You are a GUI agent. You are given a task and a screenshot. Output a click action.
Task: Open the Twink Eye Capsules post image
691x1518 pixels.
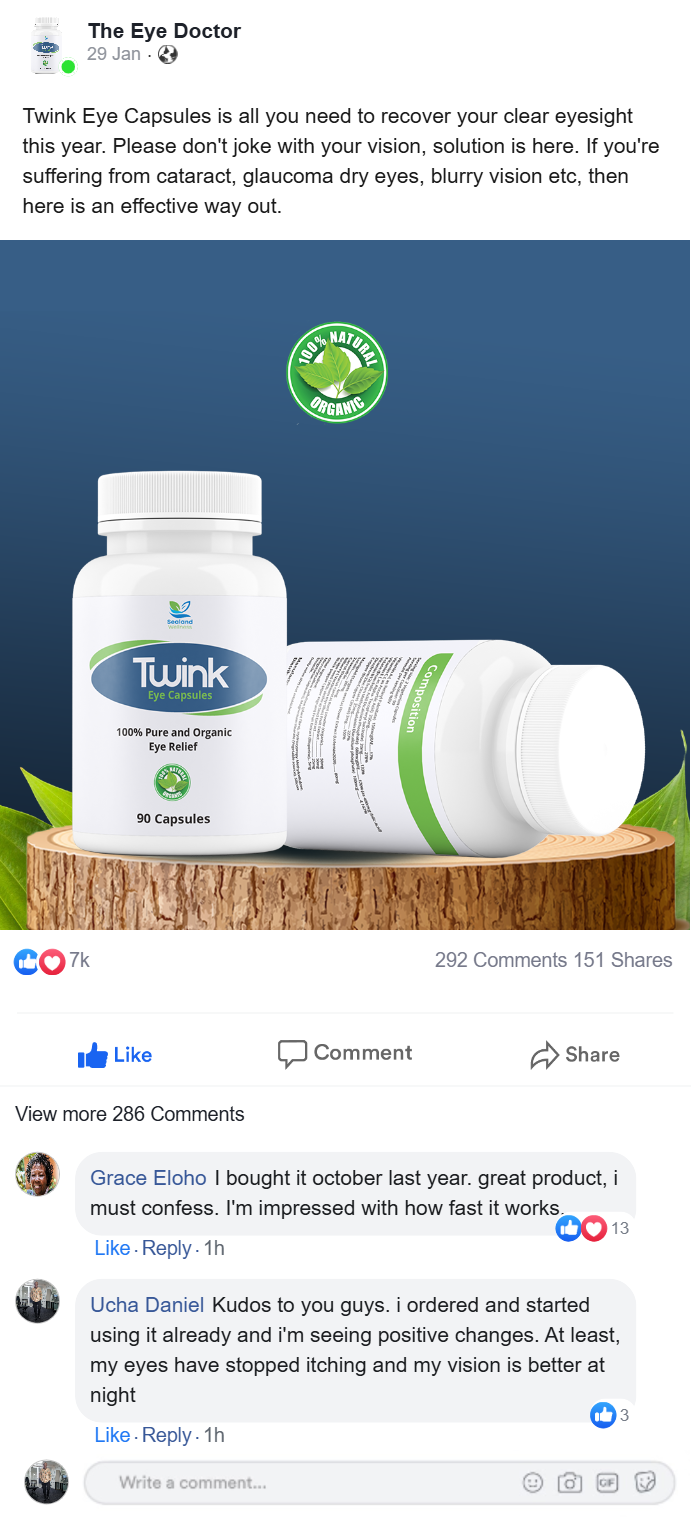(345, 585)
